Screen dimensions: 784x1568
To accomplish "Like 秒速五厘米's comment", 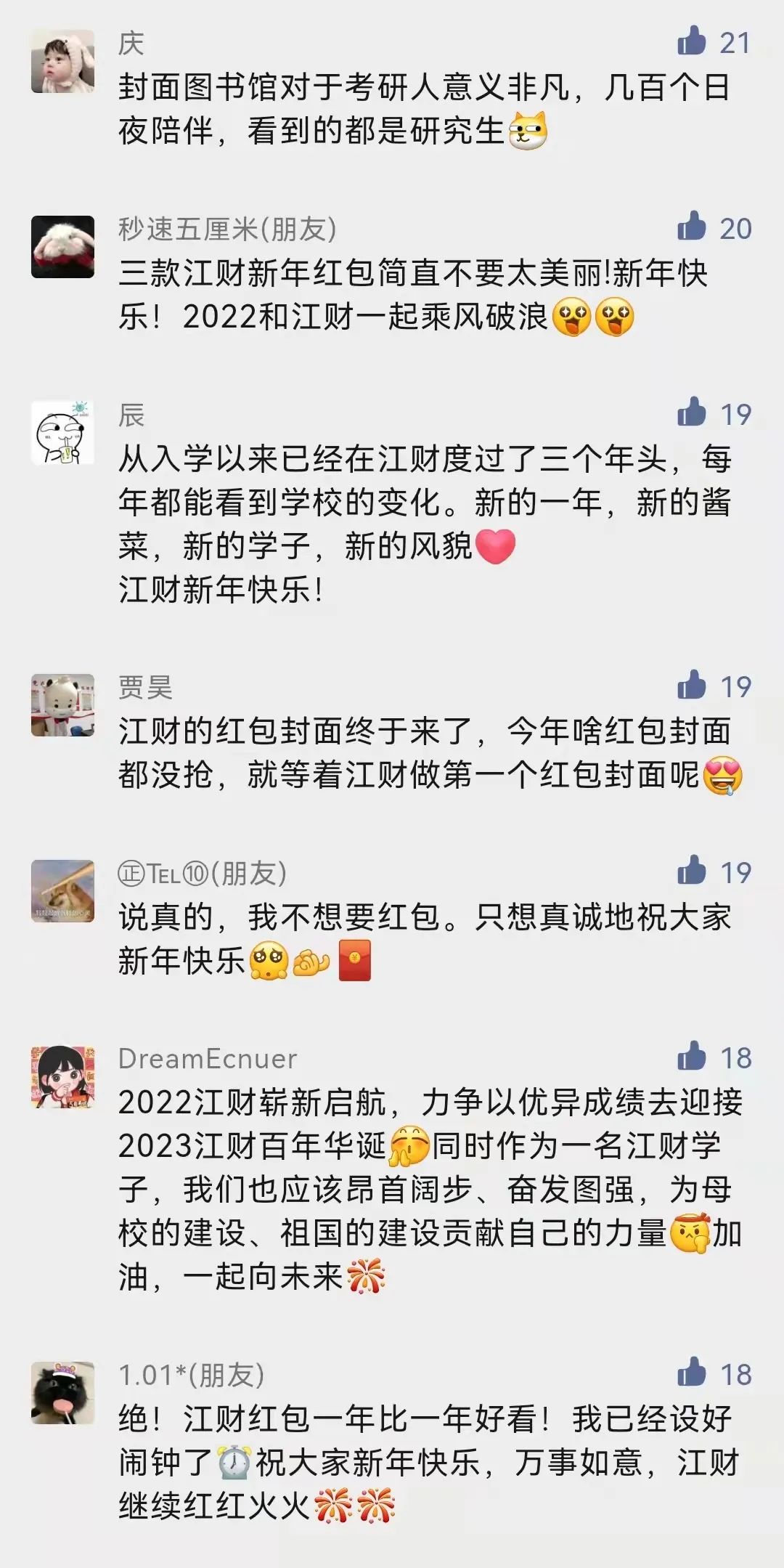I will point(691,227).
